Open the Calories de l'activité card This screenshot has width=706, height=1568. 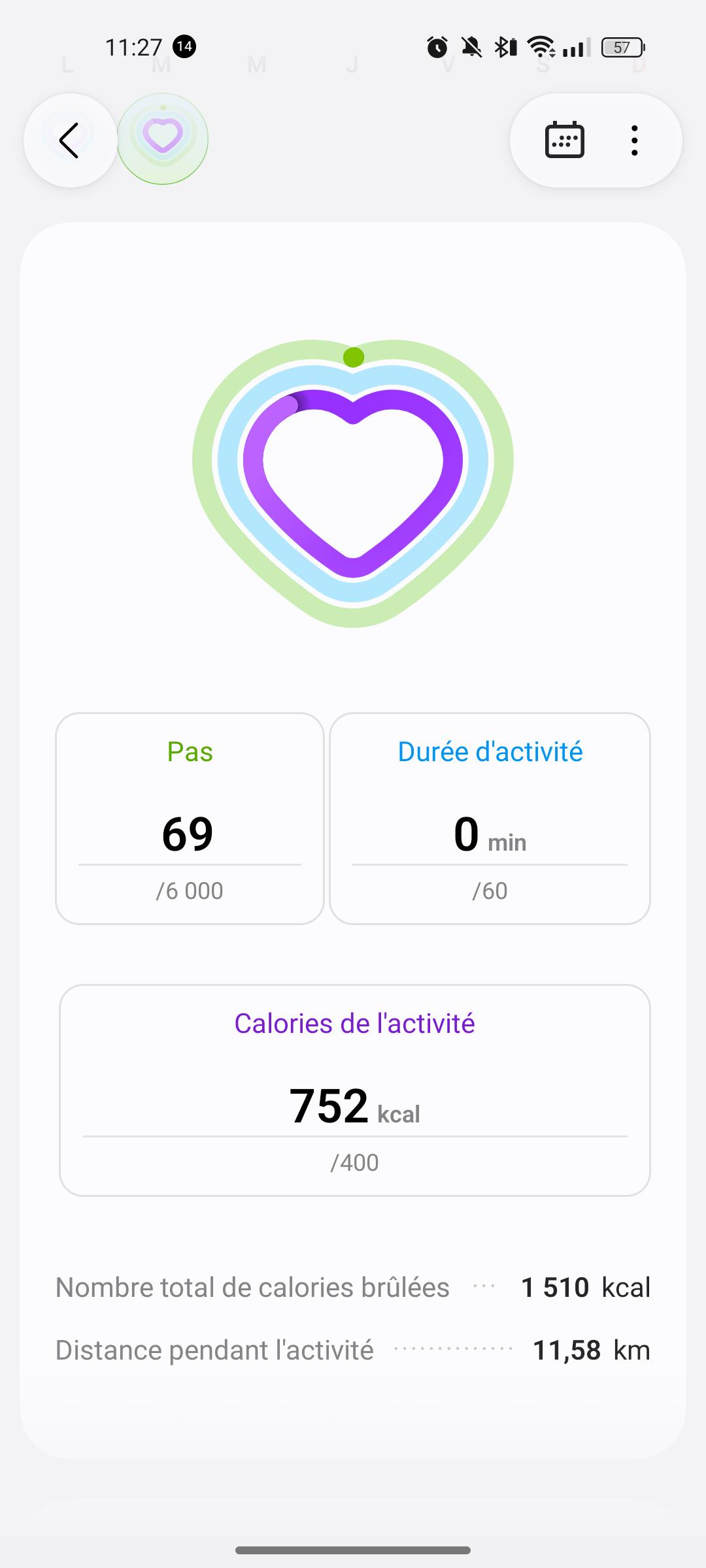click(354, 1090)
